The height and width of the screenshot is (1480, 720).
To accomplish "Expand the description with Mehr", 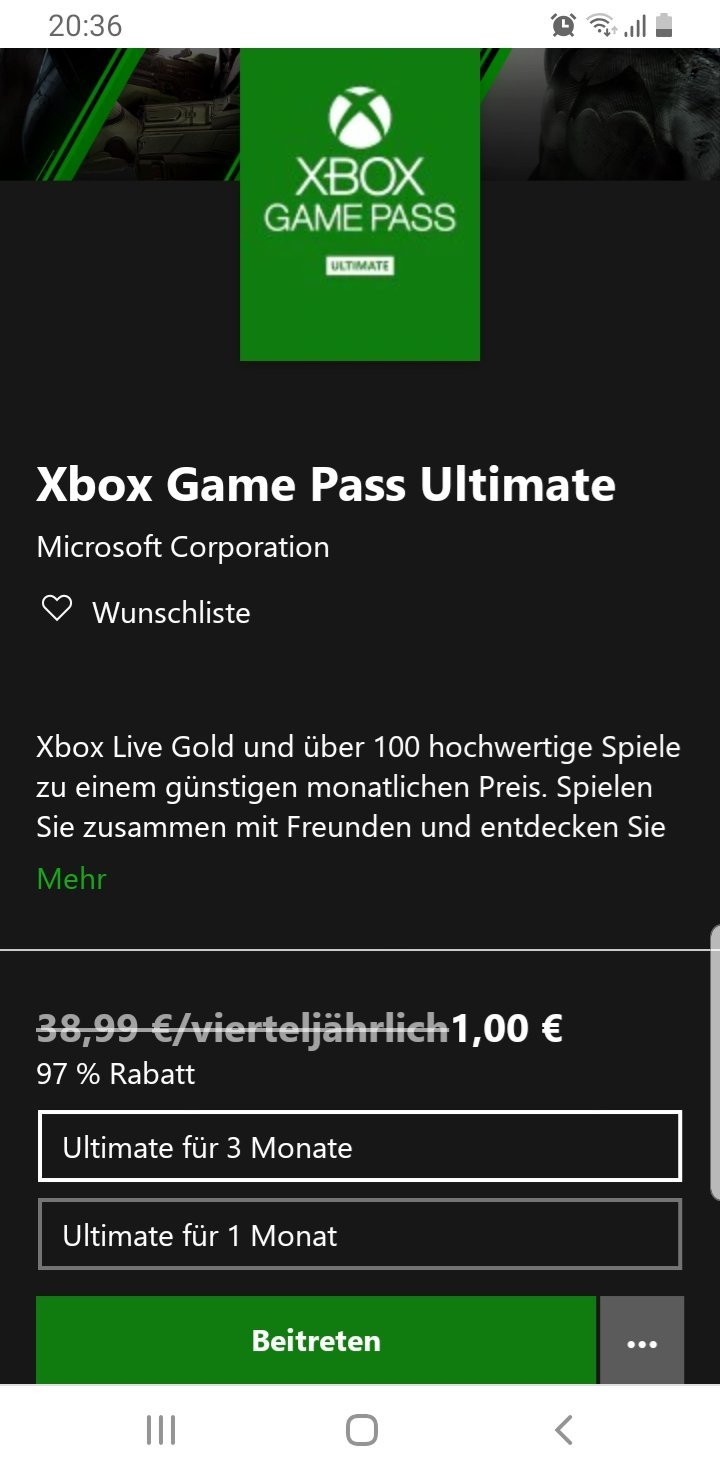I will click(71, 879).
